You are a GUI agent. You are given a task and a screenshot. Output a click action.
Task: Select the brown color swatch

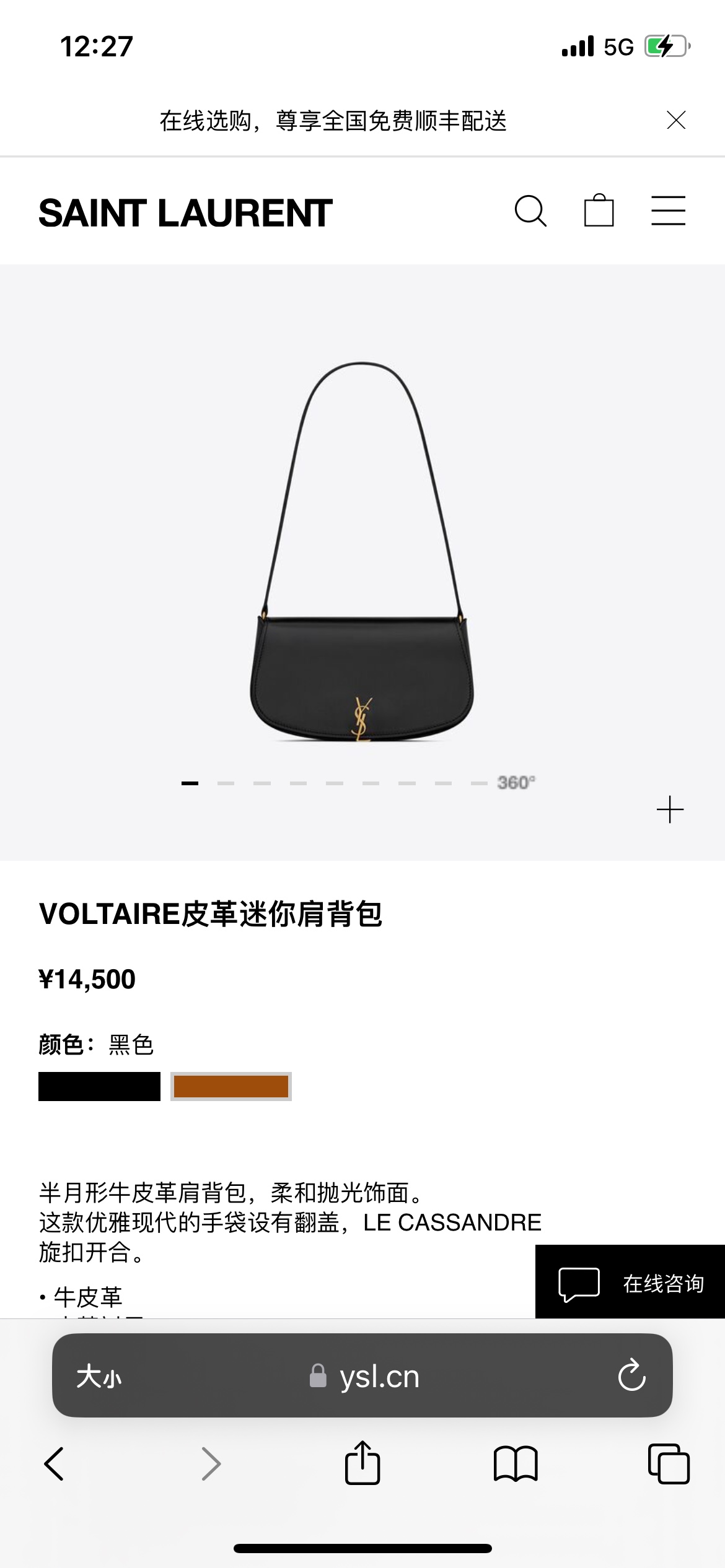(x=231, y=1086)
